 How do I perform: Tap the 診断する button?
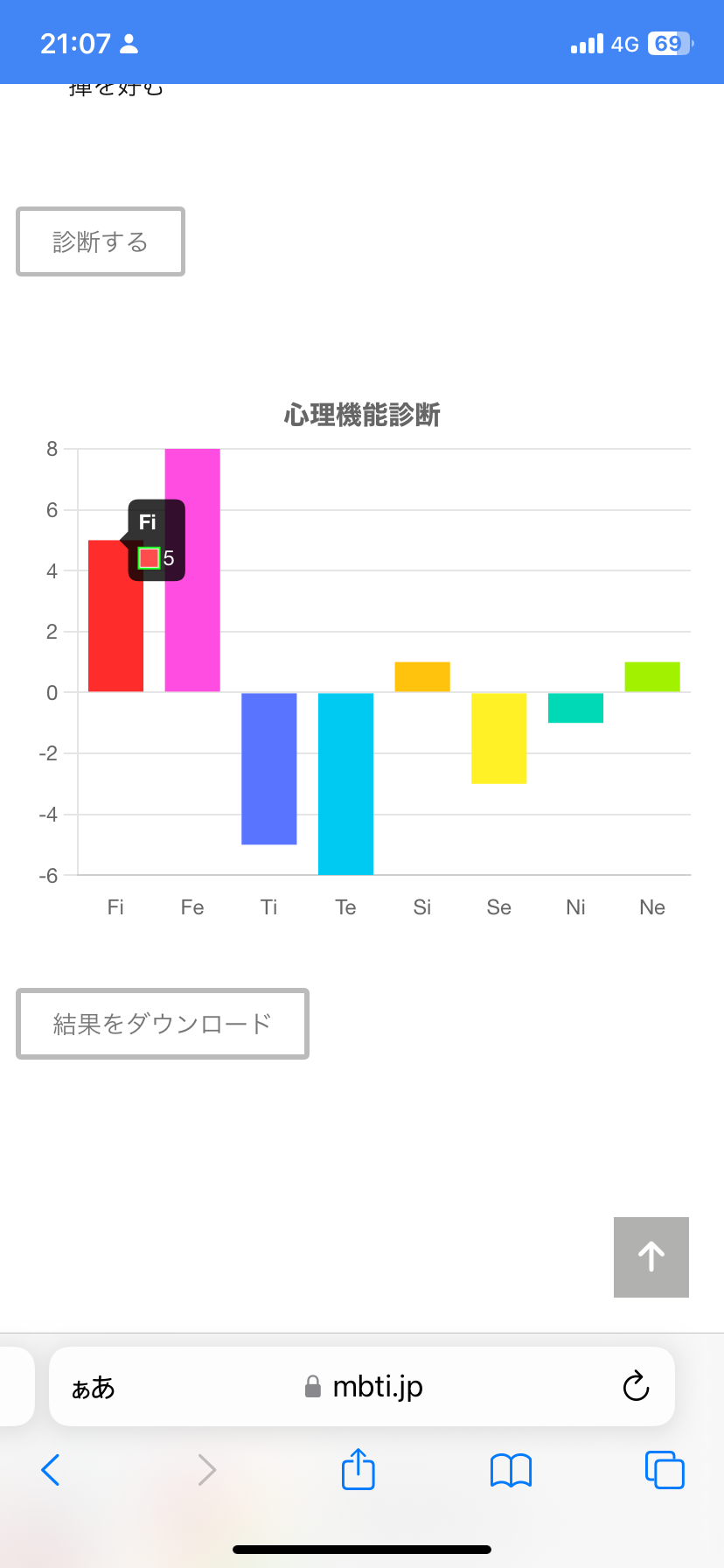(101, 241)
